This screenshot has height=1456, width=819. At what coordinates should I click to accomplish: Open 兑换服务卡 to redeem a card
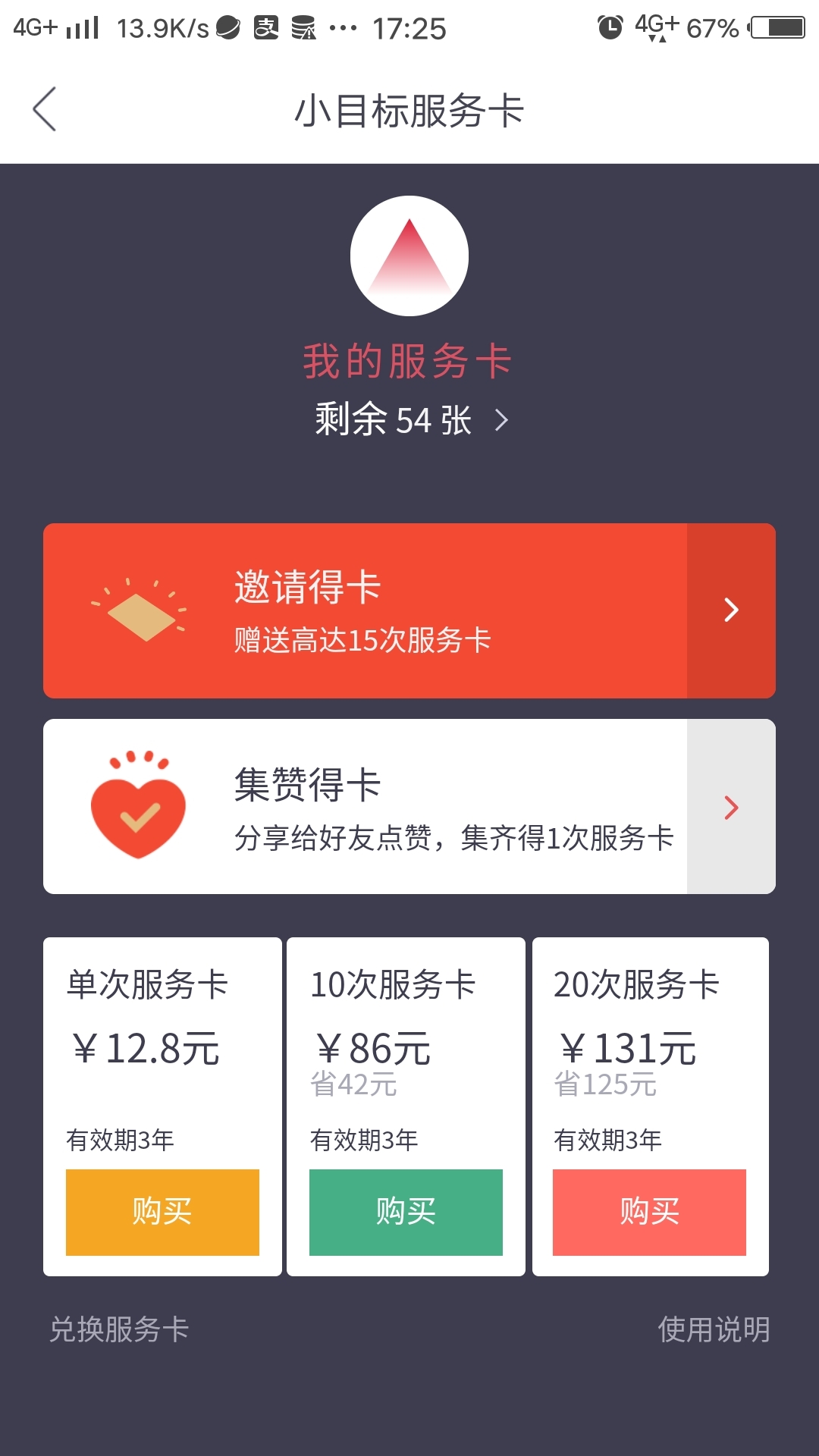coord(119,1329)
